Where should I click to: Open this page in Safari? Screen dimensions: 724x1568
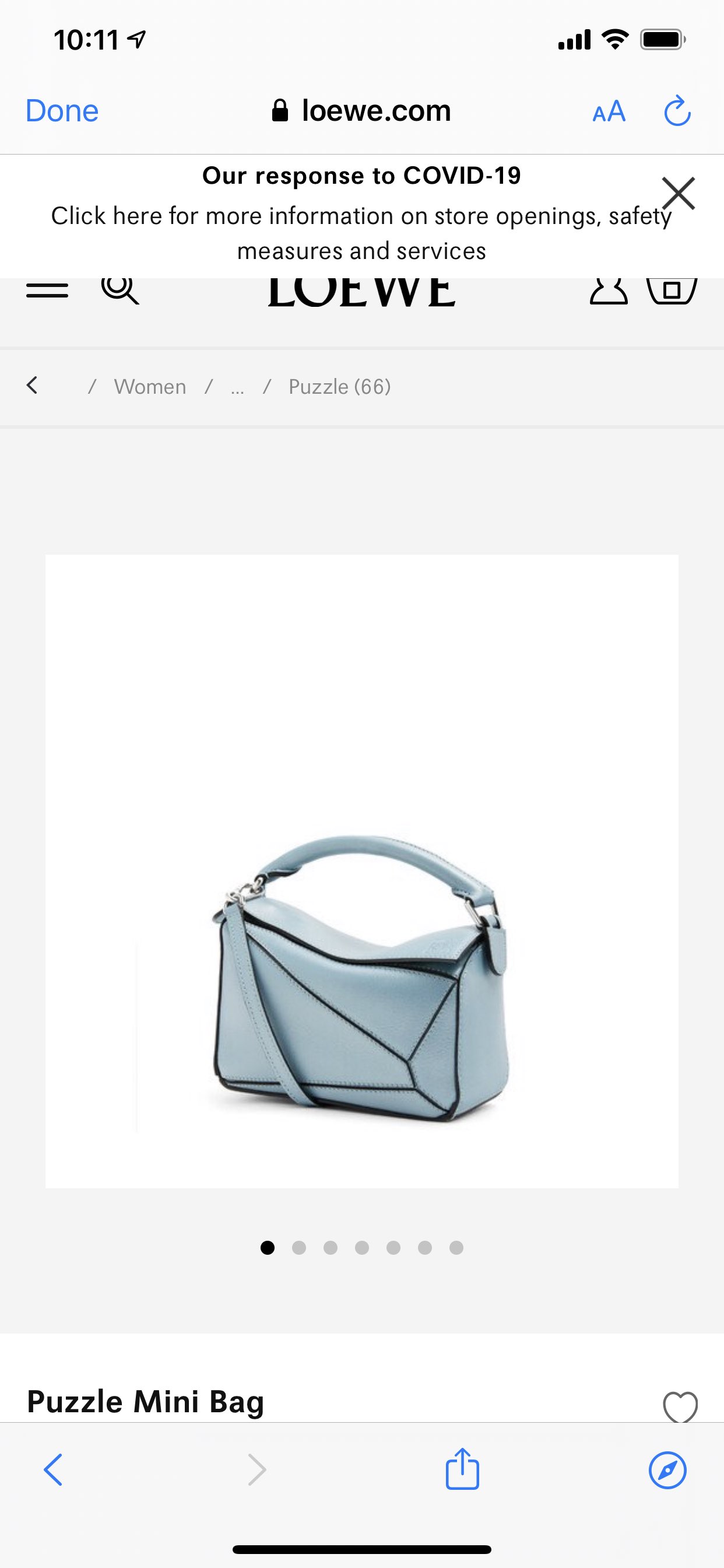[x=667, y=1470]
